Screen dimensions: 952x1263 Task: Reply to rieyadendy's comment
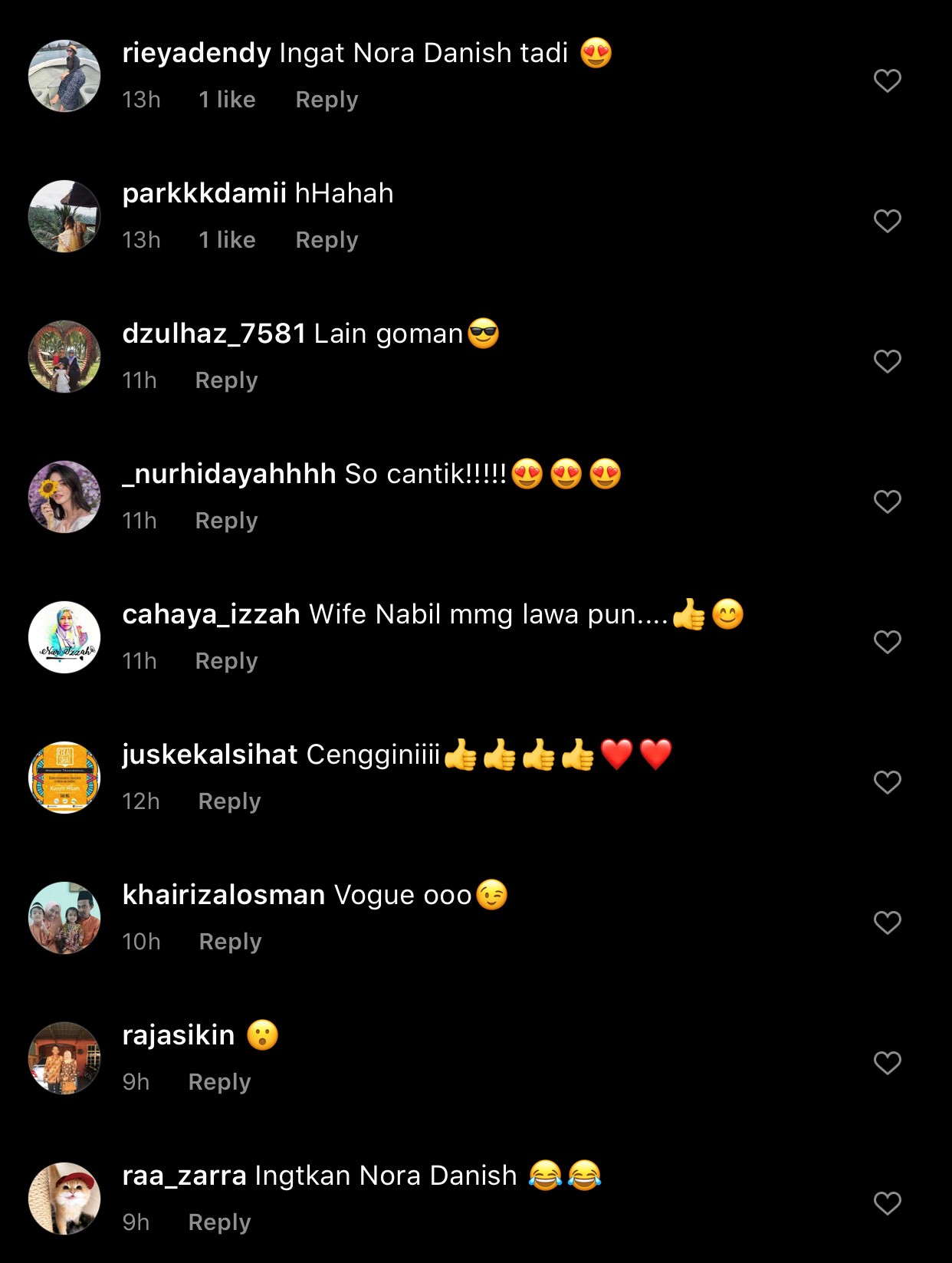327,100
